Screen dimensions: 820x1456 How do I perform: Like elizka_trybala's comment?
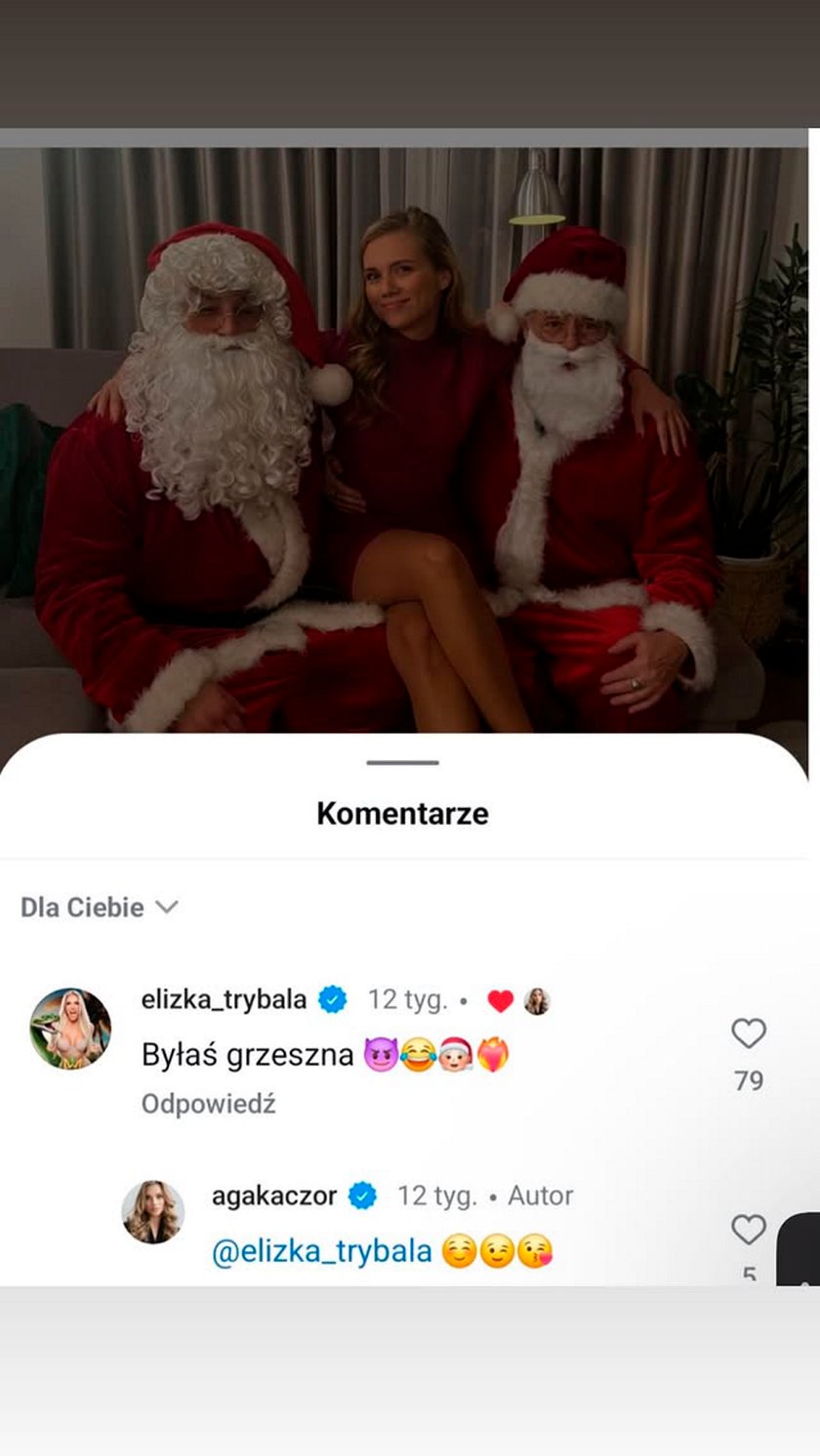click(x=749, y=1033)
